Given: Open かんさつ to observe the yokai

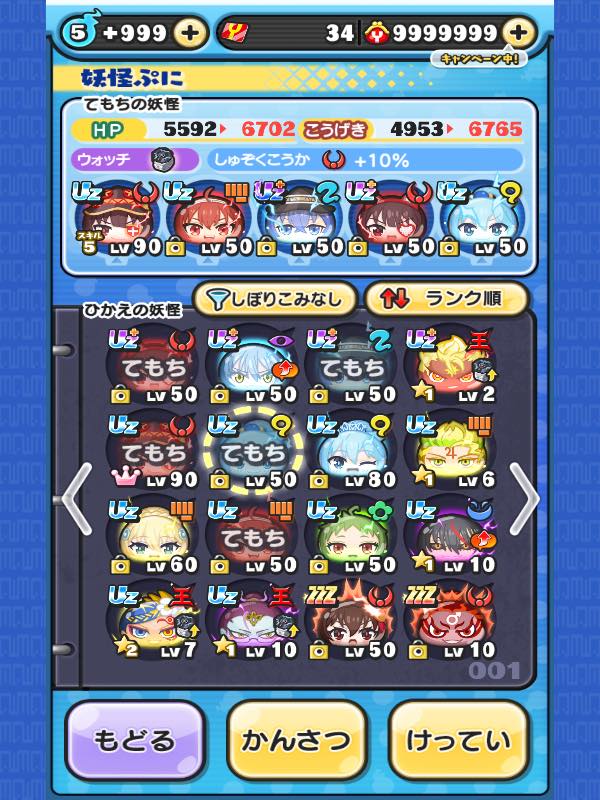Looking at the screenshot, I should click(297, 741).
